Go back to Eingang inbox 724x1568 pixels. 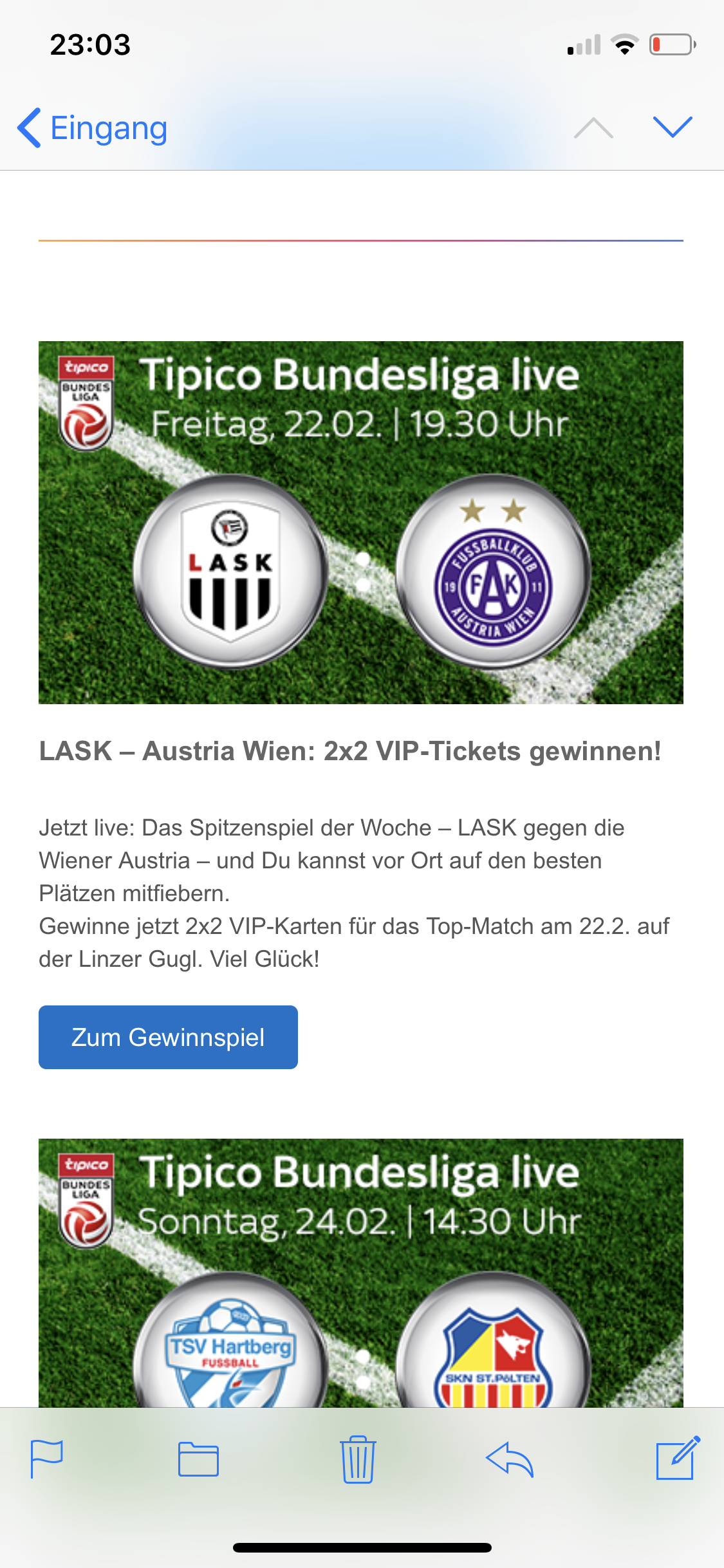coord(93,128)
